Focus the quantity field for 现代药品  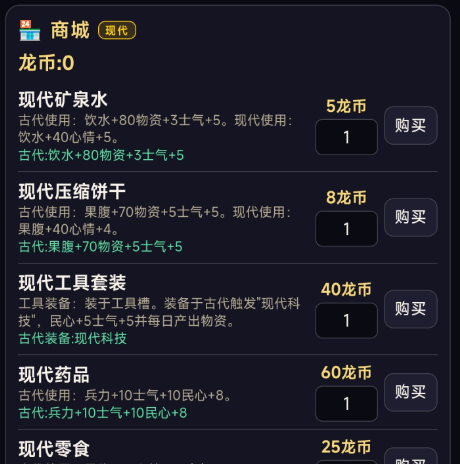tap(346, 404)
